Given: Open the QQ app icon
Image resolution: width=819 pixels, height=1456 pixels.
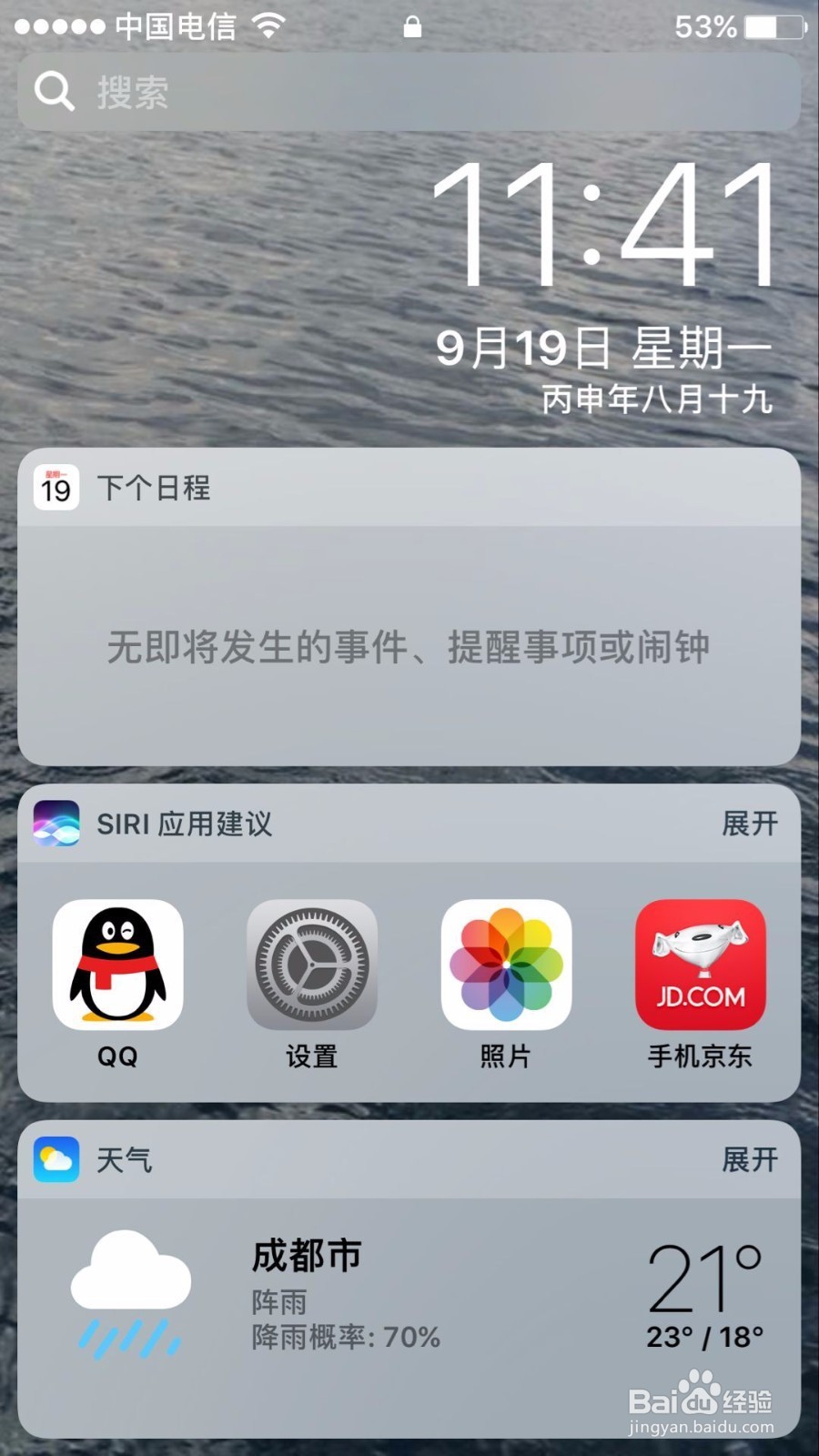Looking at the screenshot, I should pyautogui.click(x=117, y=965).
